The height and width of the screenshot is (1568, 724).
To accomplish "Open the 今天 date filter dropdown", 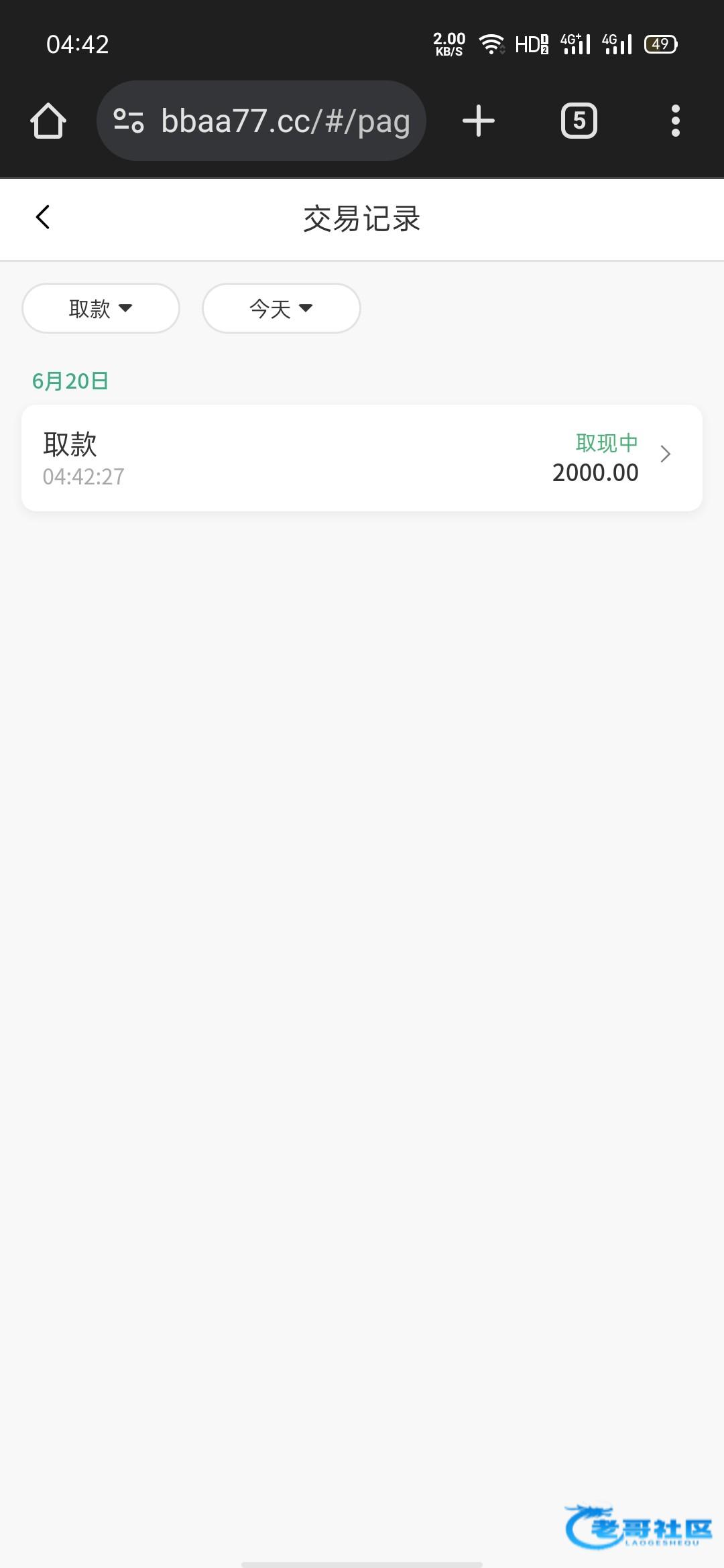I will pos(281,308).
